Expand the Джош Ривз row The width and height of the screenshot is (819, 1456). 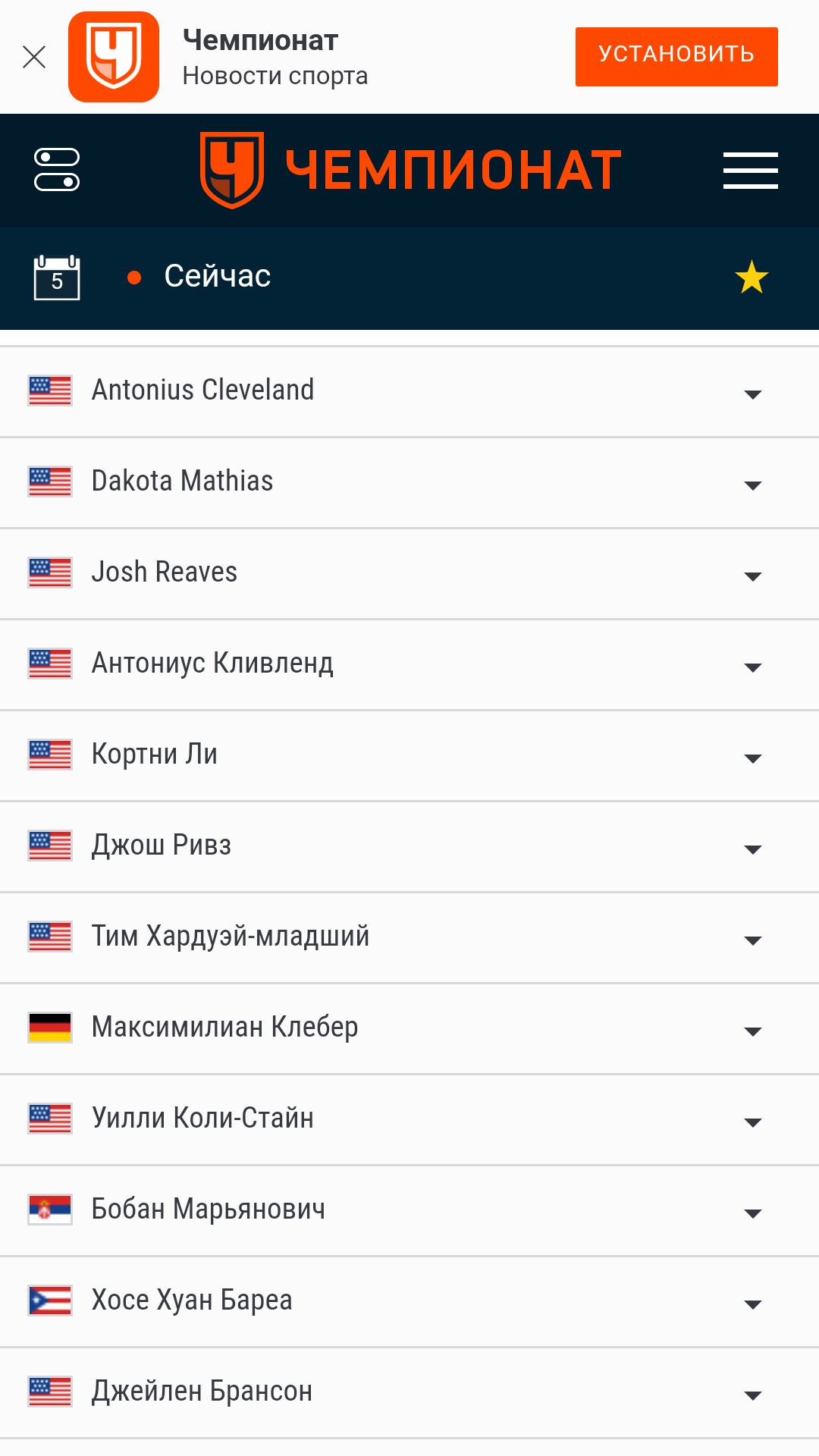[x=409, y=847]
